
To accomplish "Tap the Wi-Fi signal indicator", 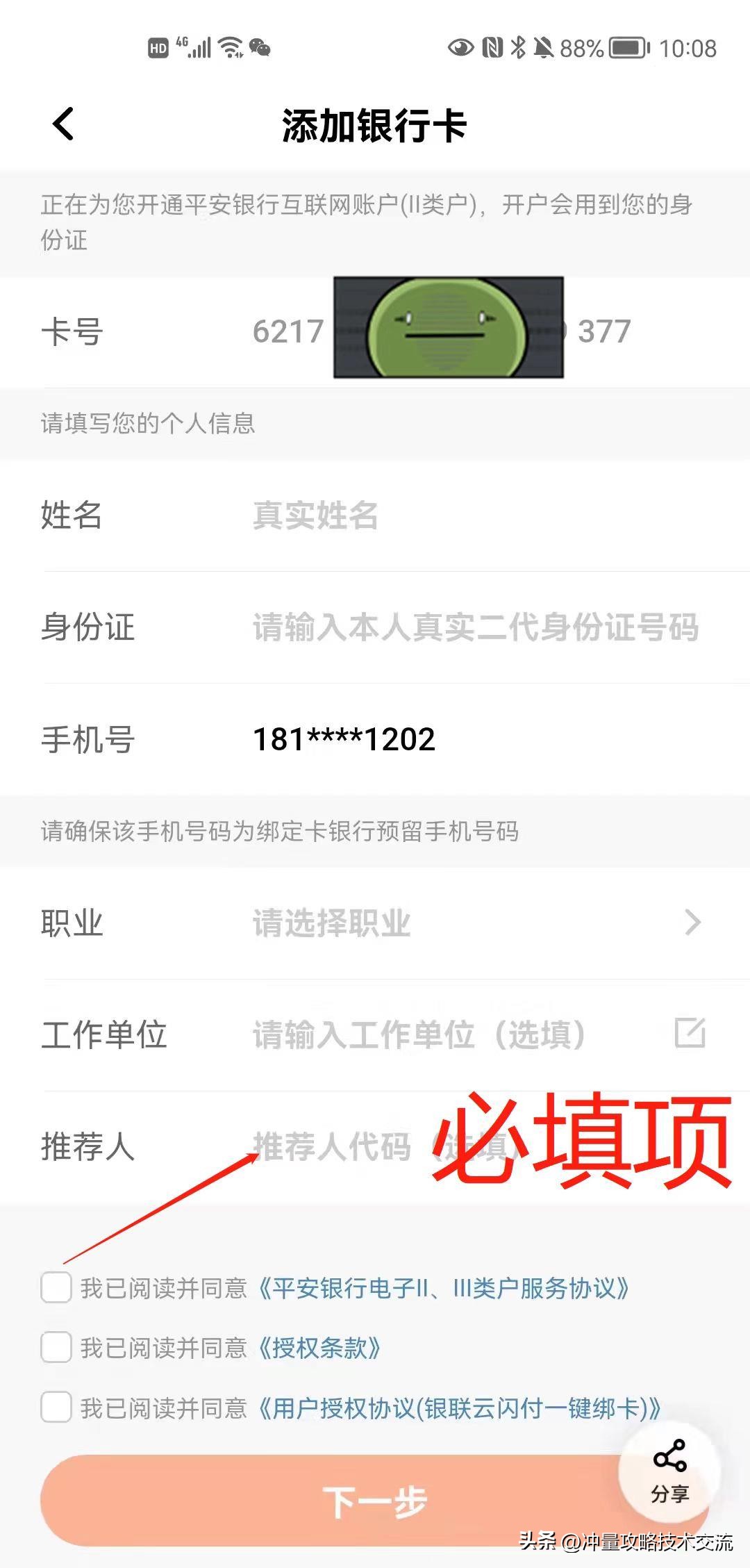I will (x=229, y=47).
